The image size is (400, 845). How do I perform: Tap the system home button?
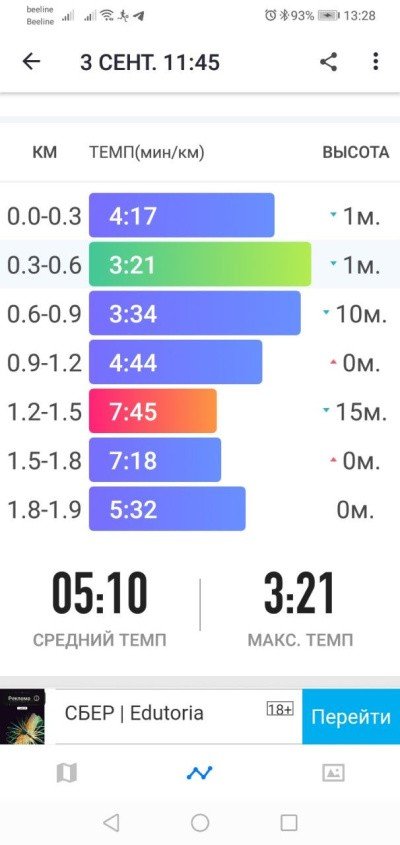[x=199, y=822]
